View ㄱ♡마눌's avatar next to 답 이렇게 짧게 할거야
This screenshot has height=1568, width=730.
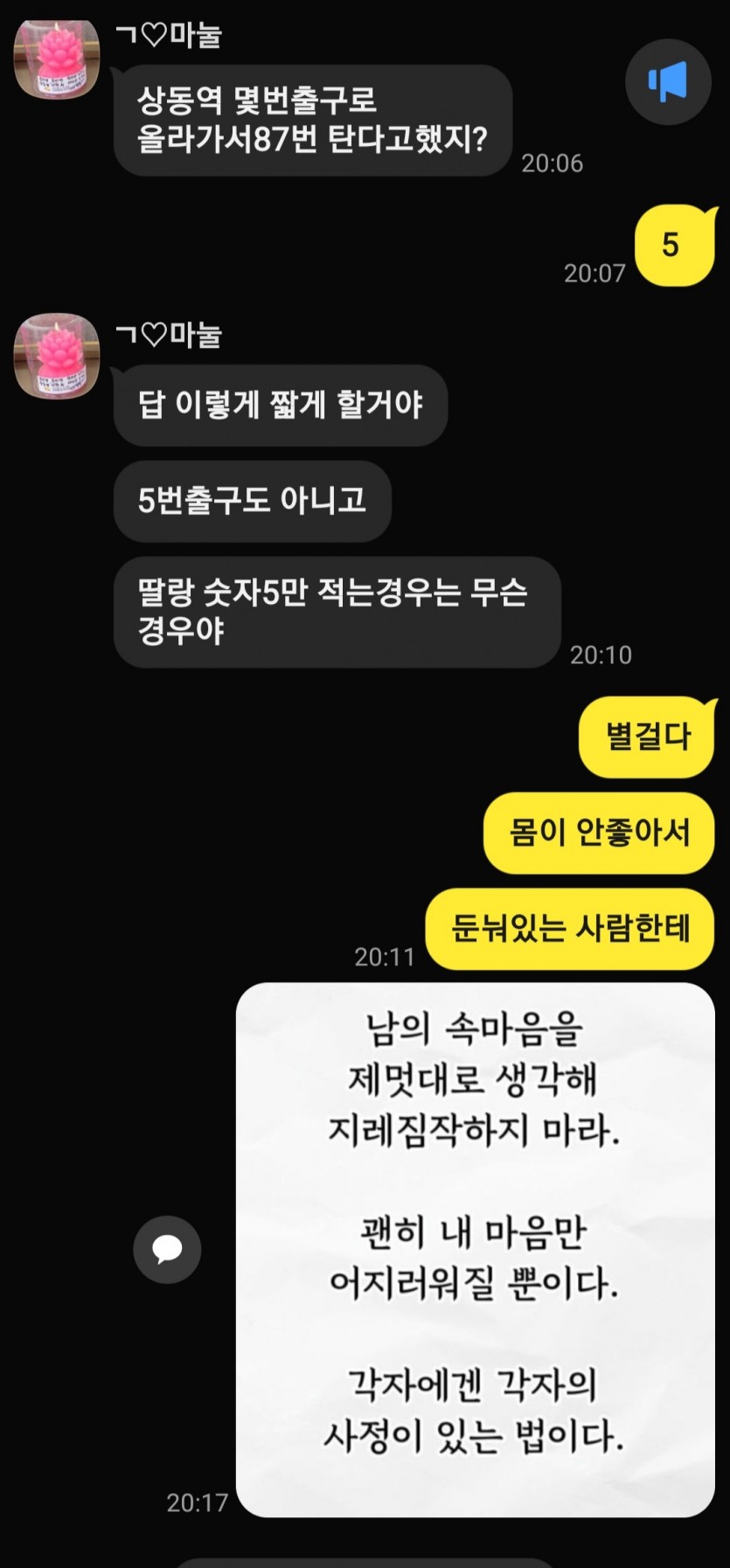click(x=57, y=357)
